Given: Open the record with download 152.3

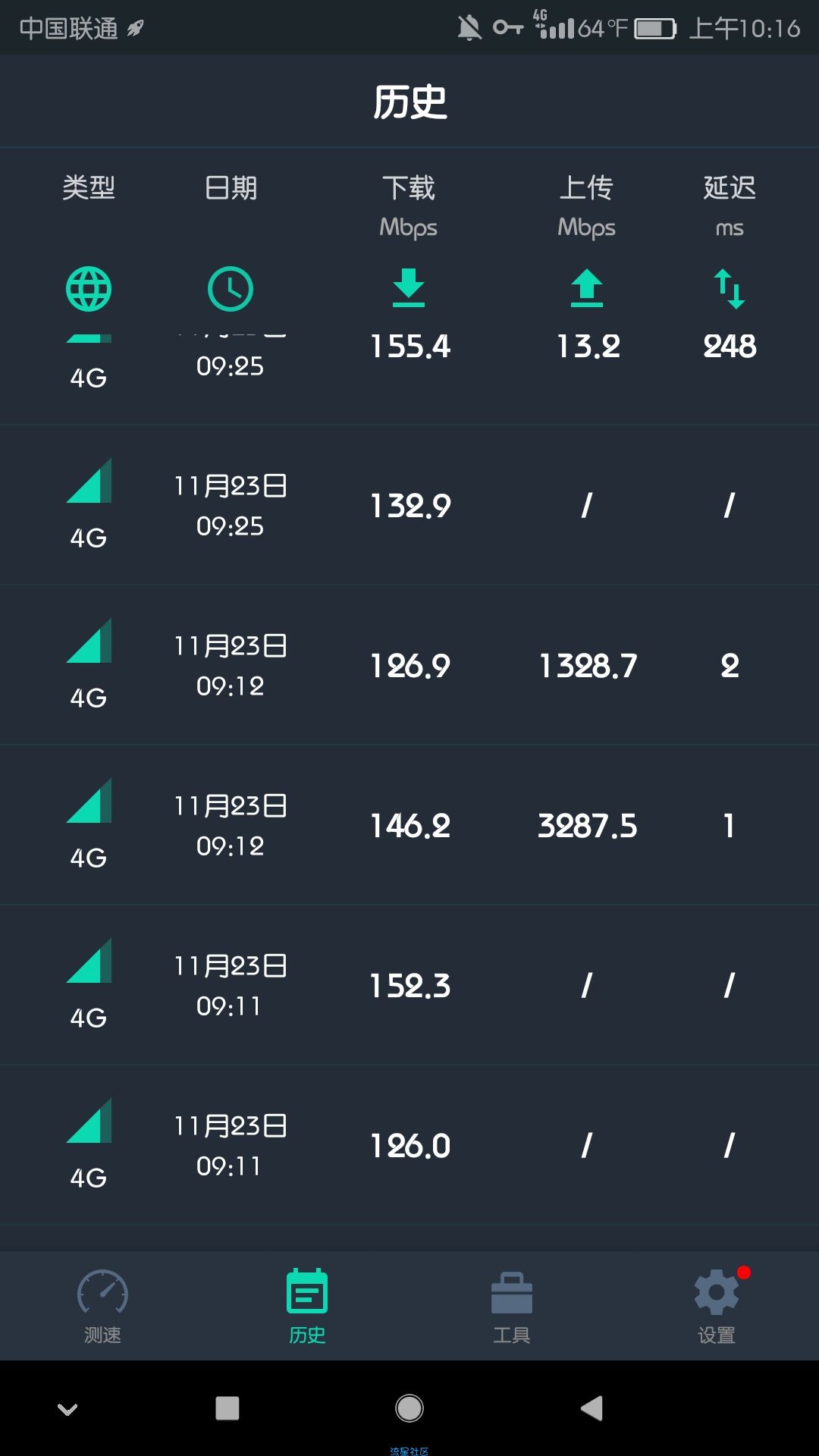Looking at the screenshot, I should pos(409,985).
